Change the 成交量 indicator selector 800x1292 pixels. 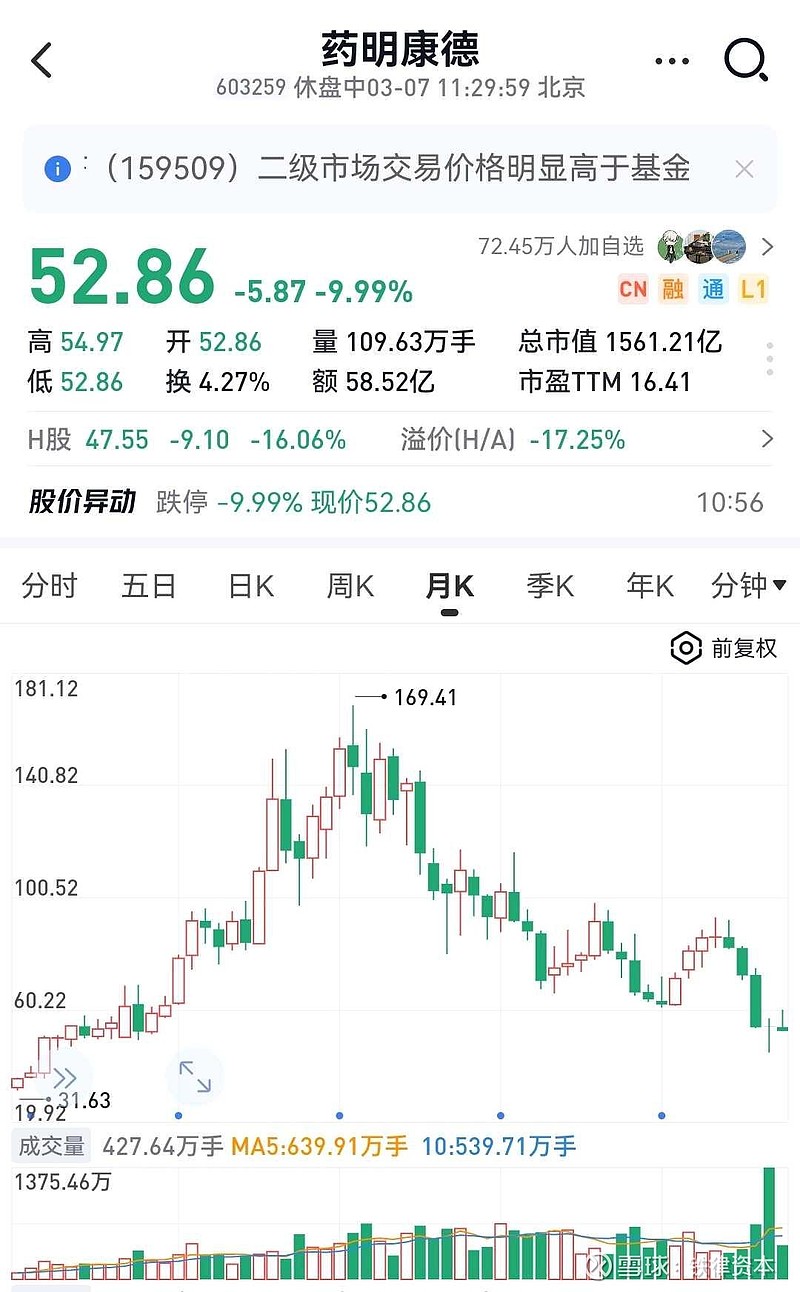point(50,1146)
